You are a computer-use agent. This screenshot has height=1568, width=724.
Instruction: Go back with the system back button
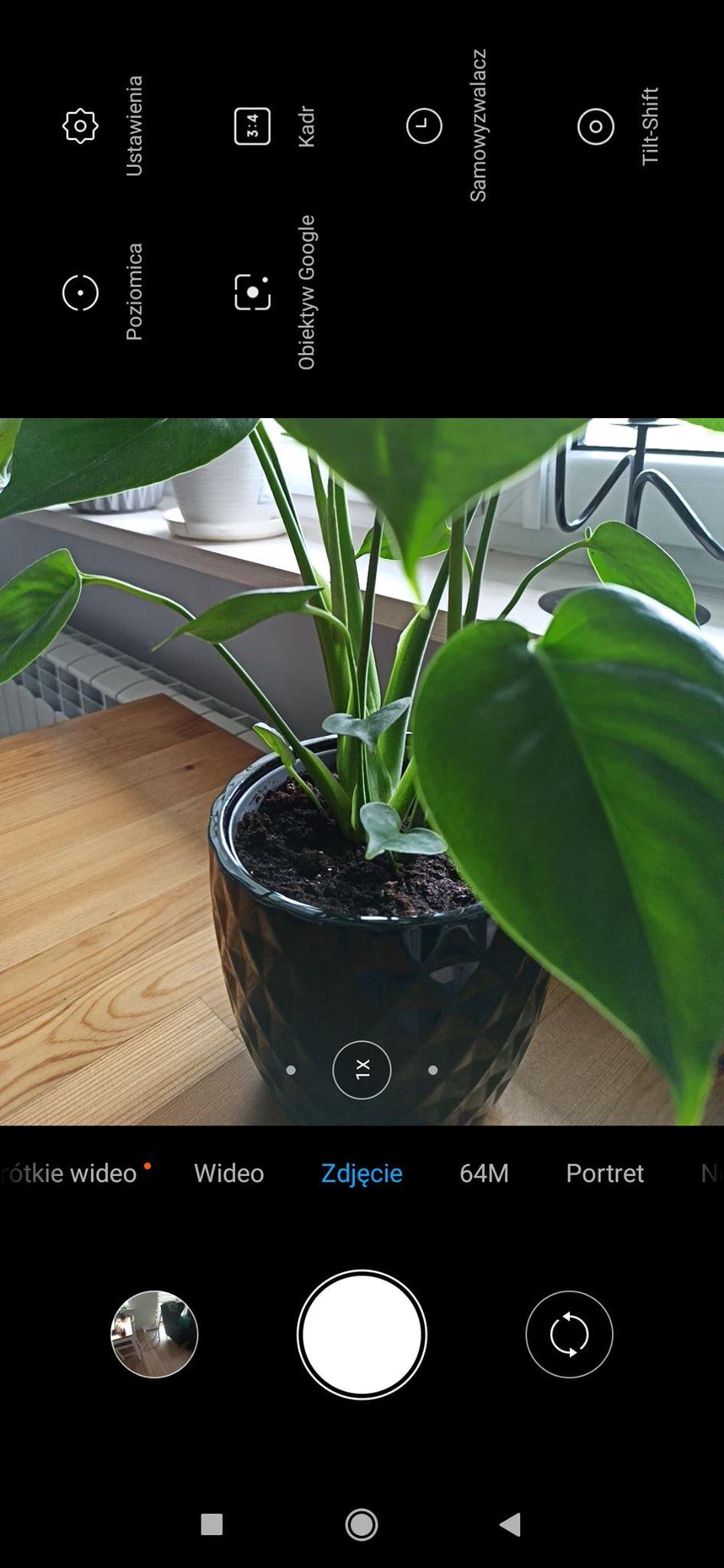510,1524
